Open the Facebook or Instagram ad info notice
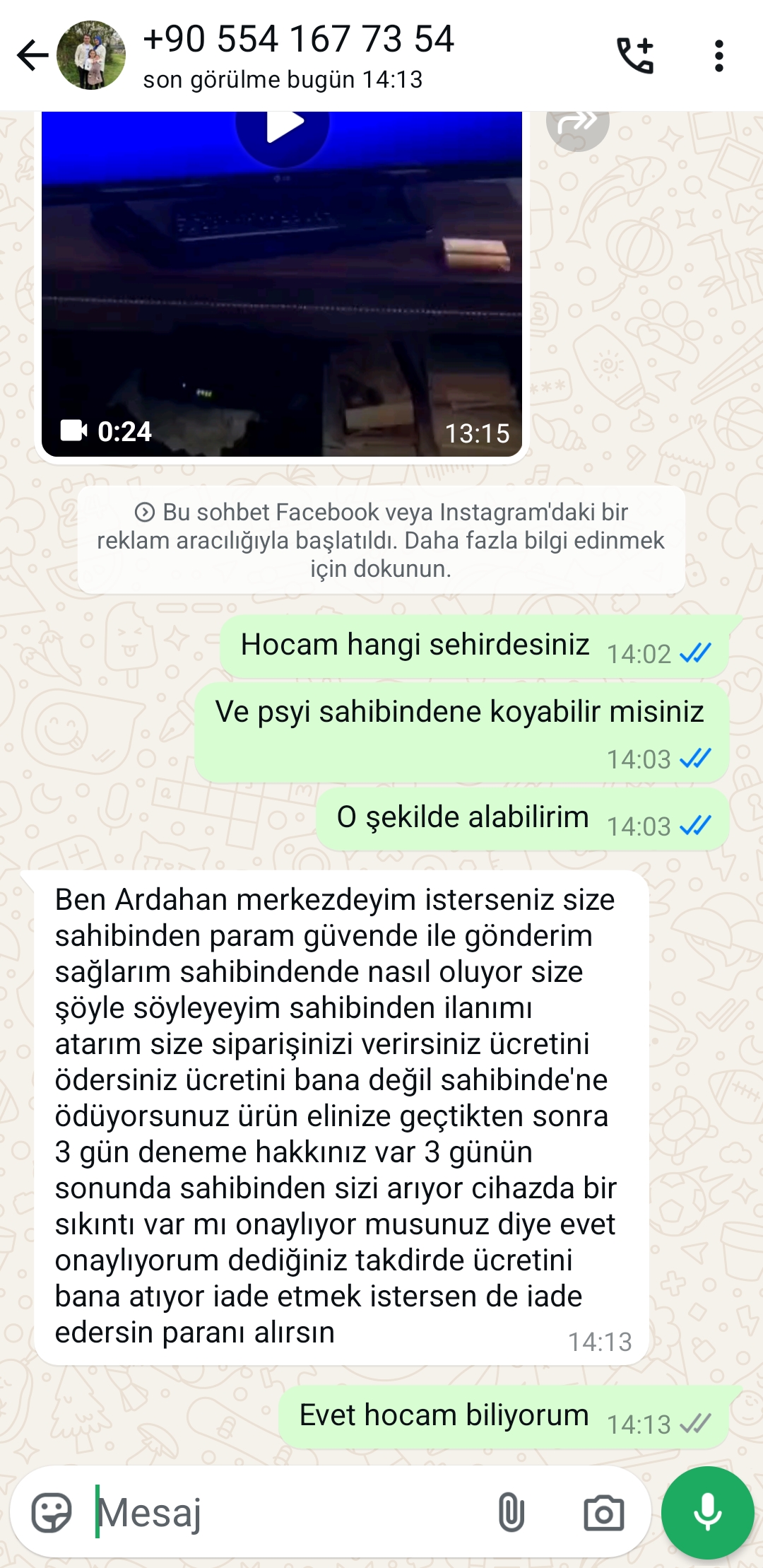Viewport: 763px width, 1568px height. (x=381, y=540)
